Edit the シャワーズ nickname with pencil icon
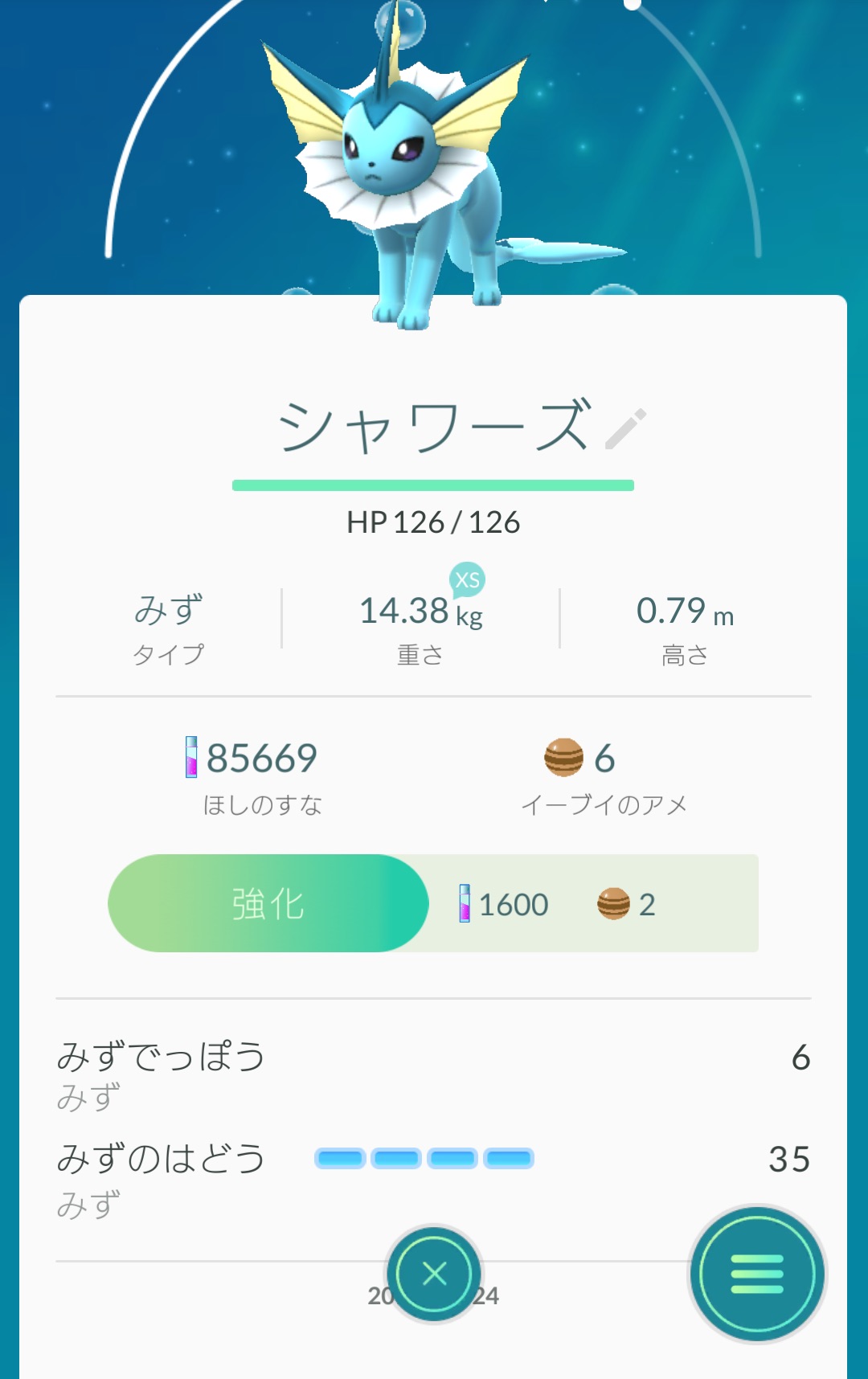This screenshot has width=868, height=1379. (626, 429)
